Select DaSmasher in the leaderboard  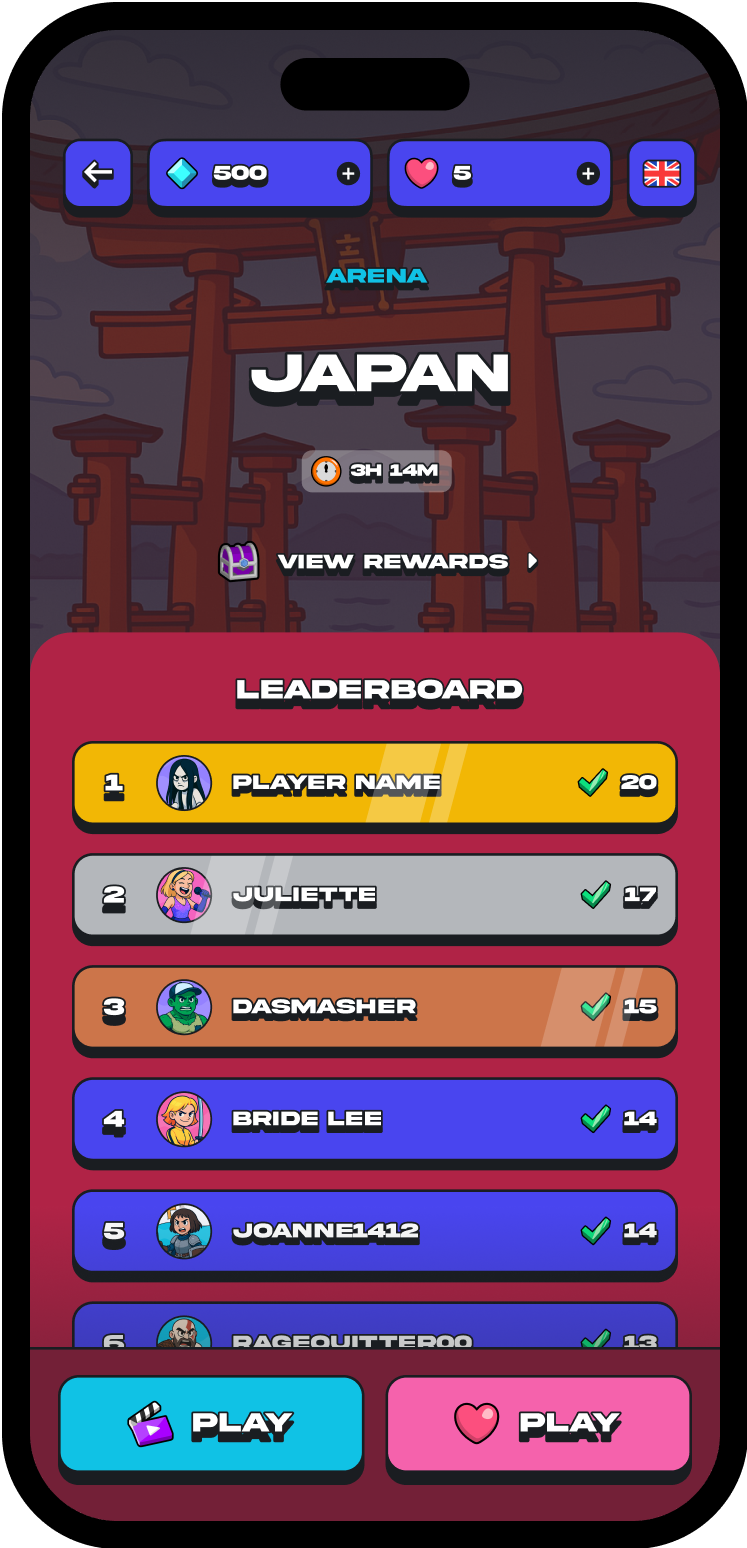tap(374, 1007)
